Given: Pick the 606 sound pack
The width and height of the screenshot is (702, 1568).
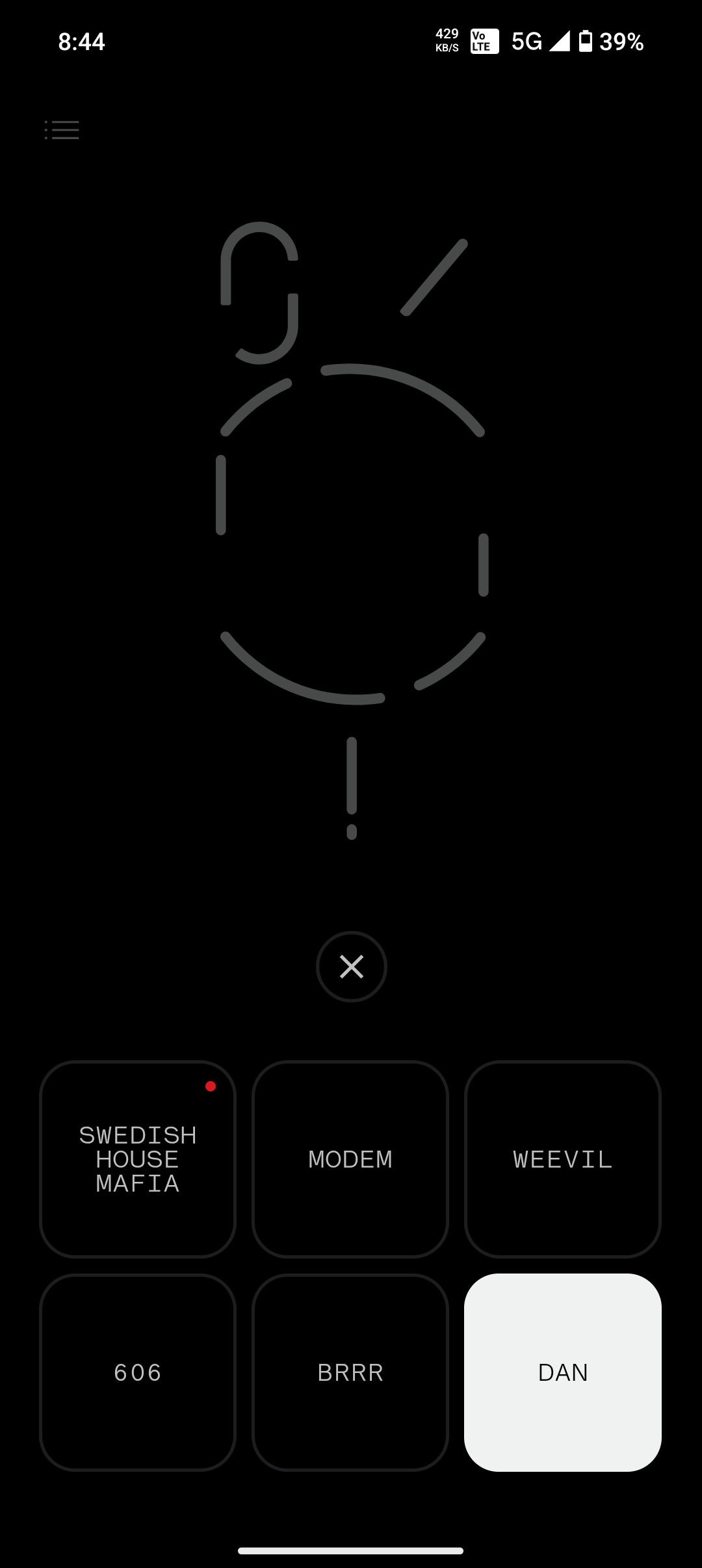Looking at the screenshot, I should point(138,1372).
